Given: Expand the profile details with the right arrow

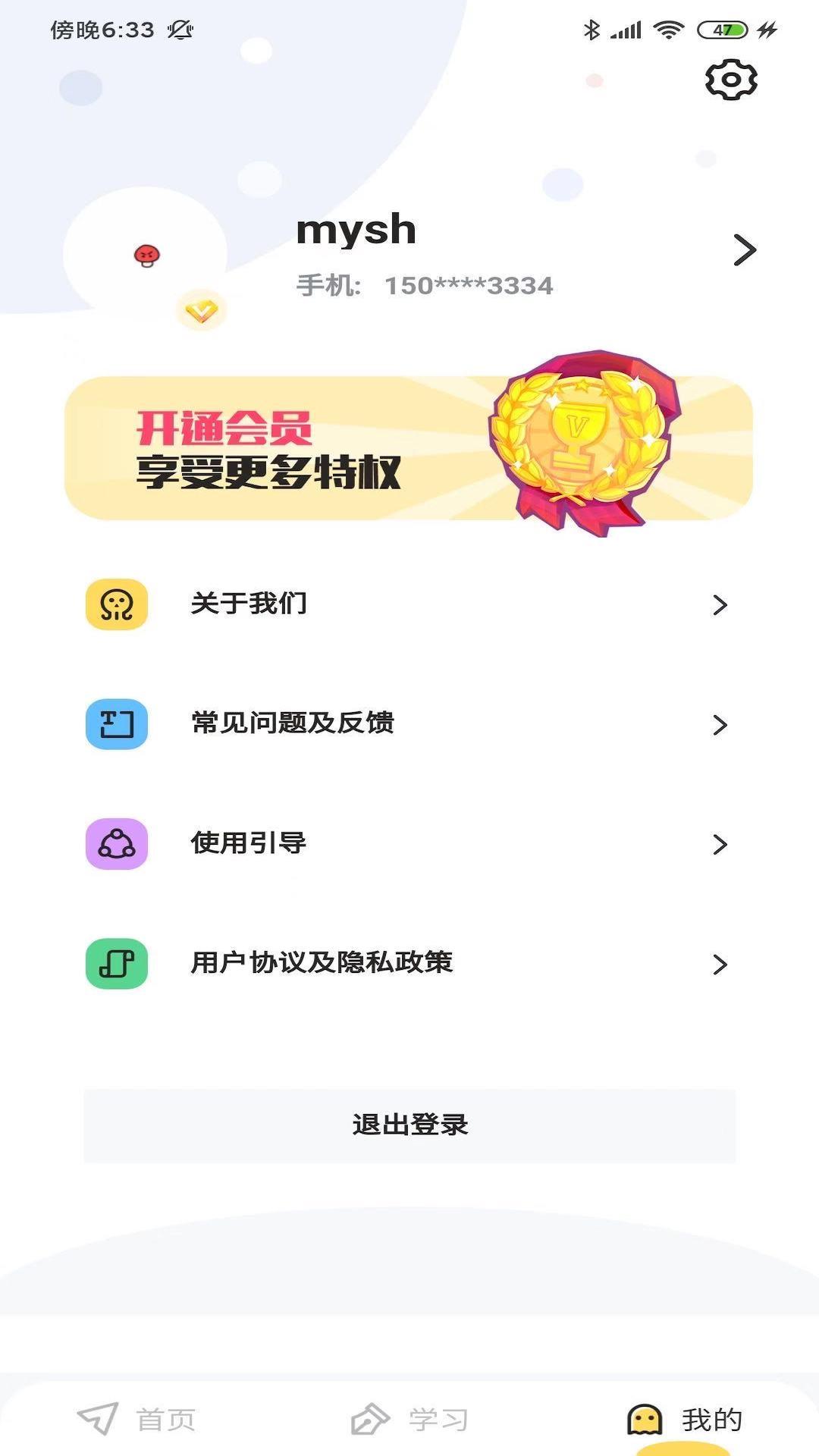Looking at the screenshot, I should click(744, 250).
